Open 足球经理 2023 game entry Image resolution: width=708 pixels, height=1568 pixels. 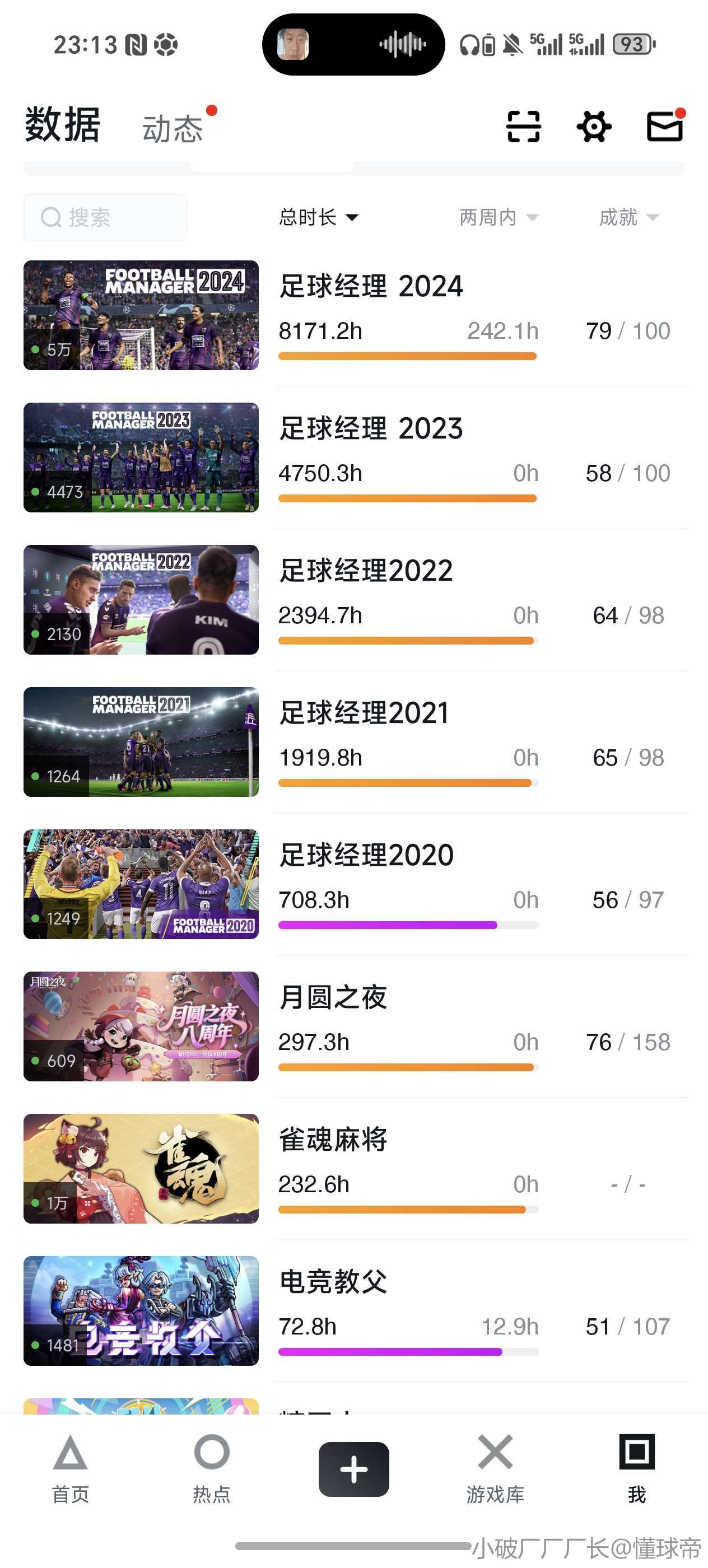click(370, 428)
